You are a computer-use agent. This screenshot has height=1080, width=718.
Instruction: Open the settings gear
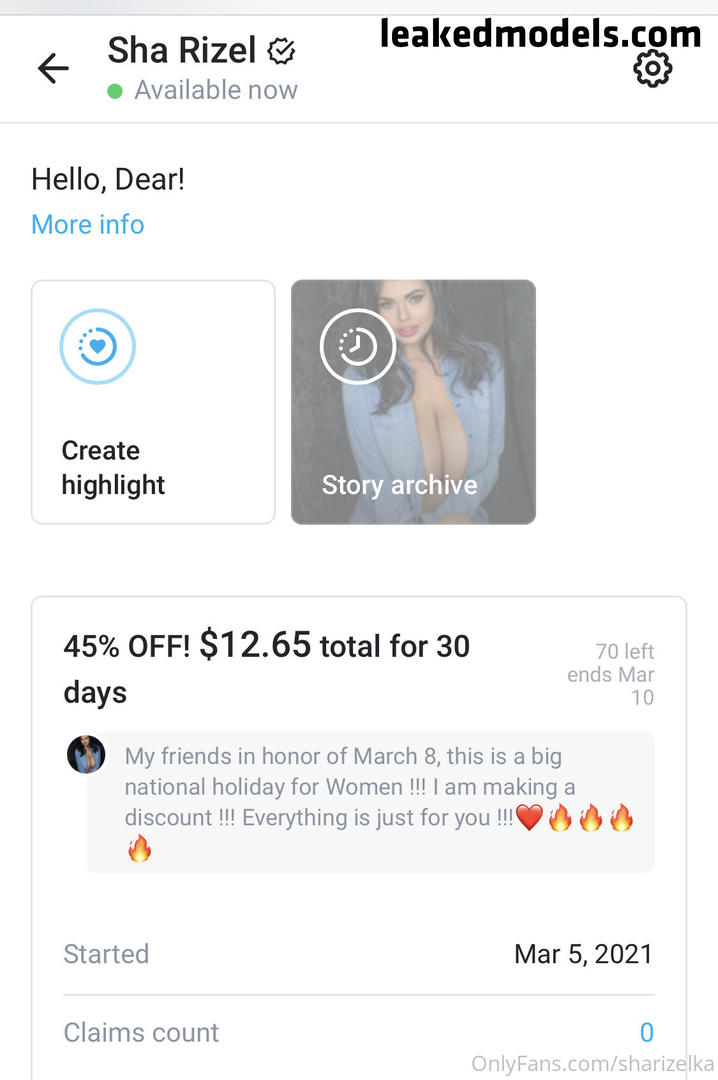652,69
